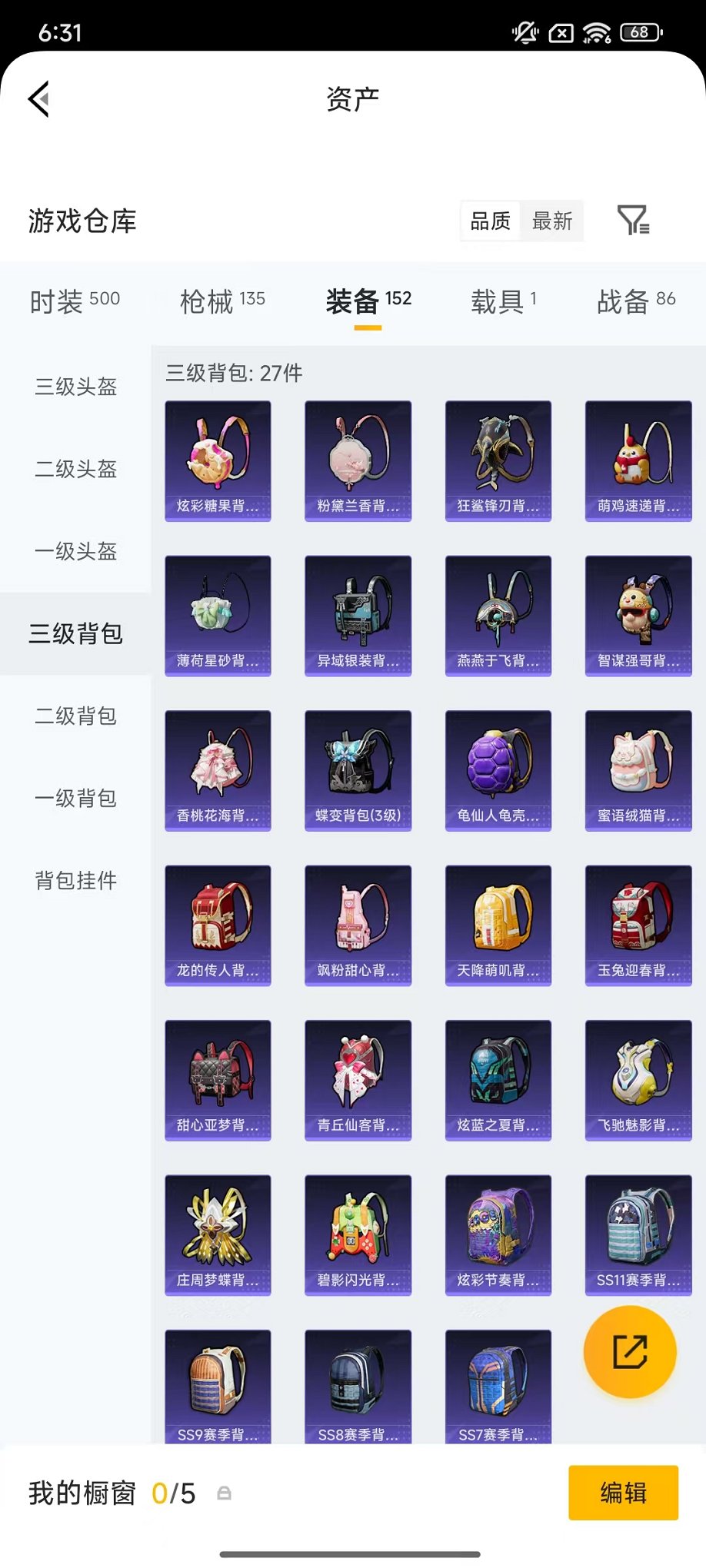Switch to the 时装 tab
706x1568 pixels.
click(x=75, y=301)
